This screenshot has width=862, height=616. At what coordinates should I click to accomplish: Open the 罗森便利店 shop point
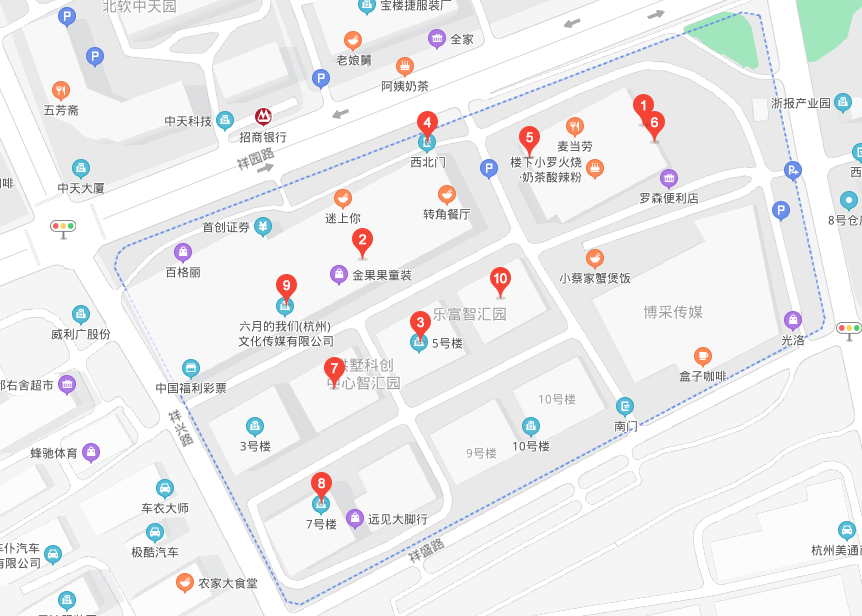(x=669, y=179)
